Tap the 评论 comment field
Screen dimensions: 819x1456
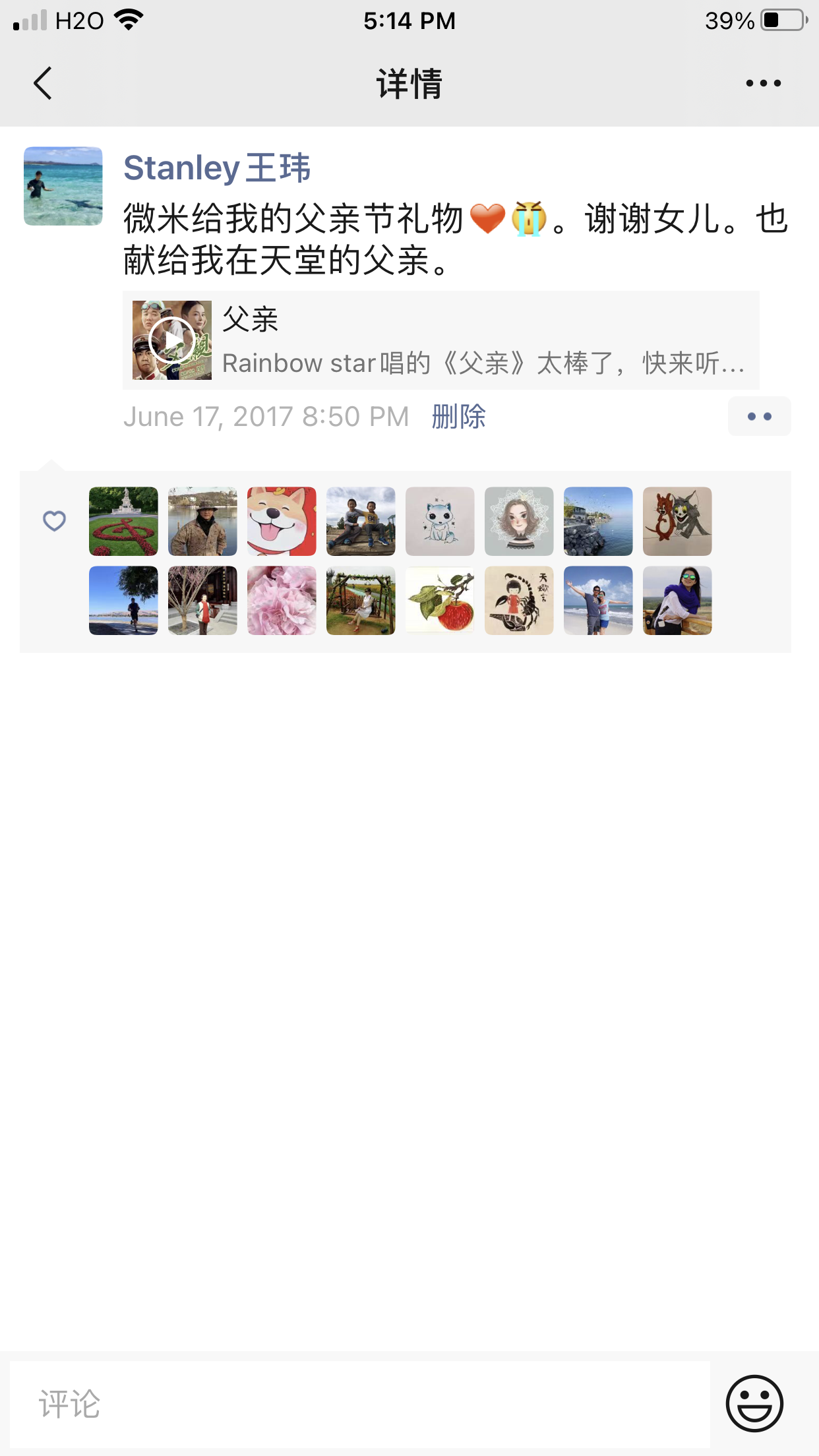coord(359,1403)
